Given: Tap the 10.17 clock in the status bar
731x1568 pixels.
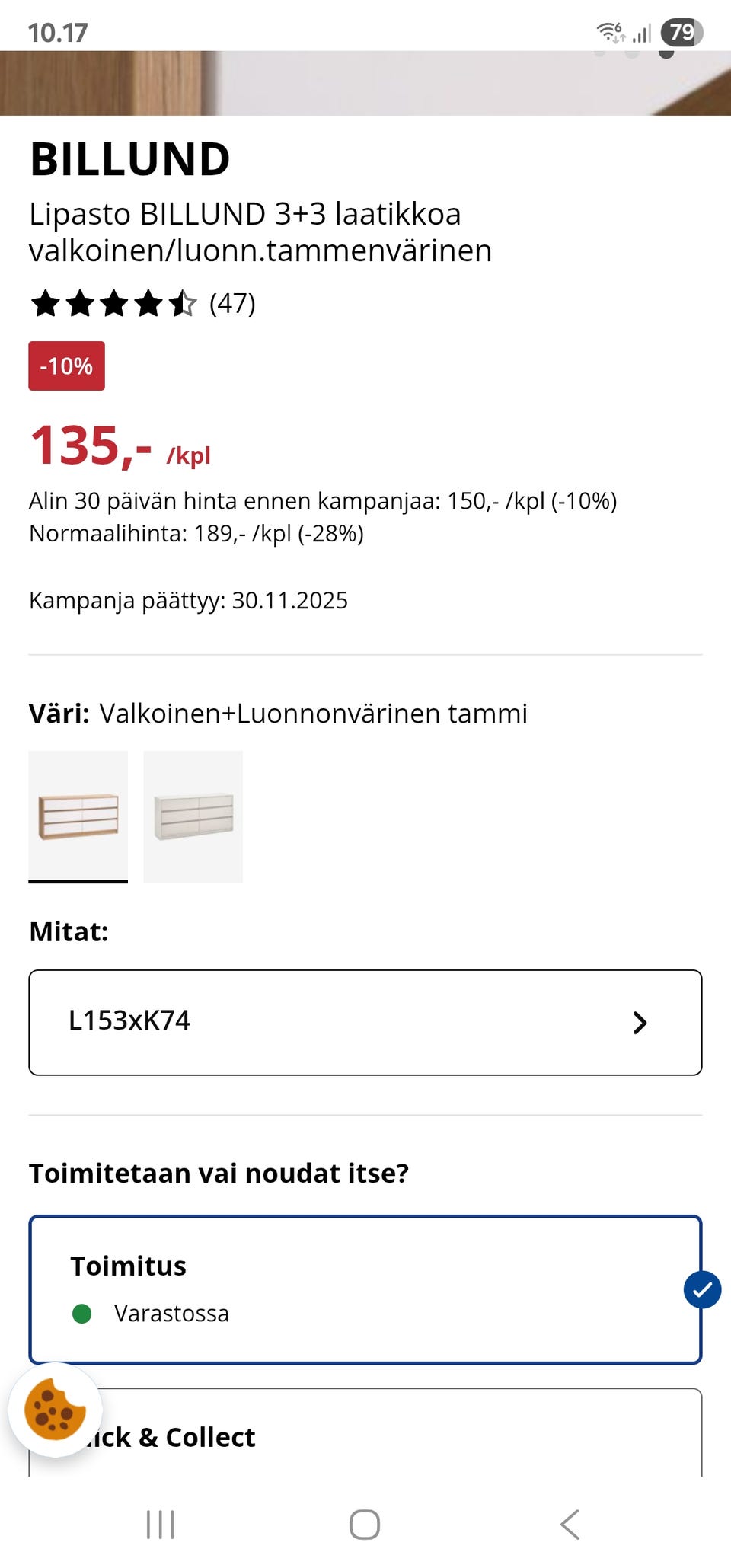Looking at the screenshot, I should (x=59, y=32).
